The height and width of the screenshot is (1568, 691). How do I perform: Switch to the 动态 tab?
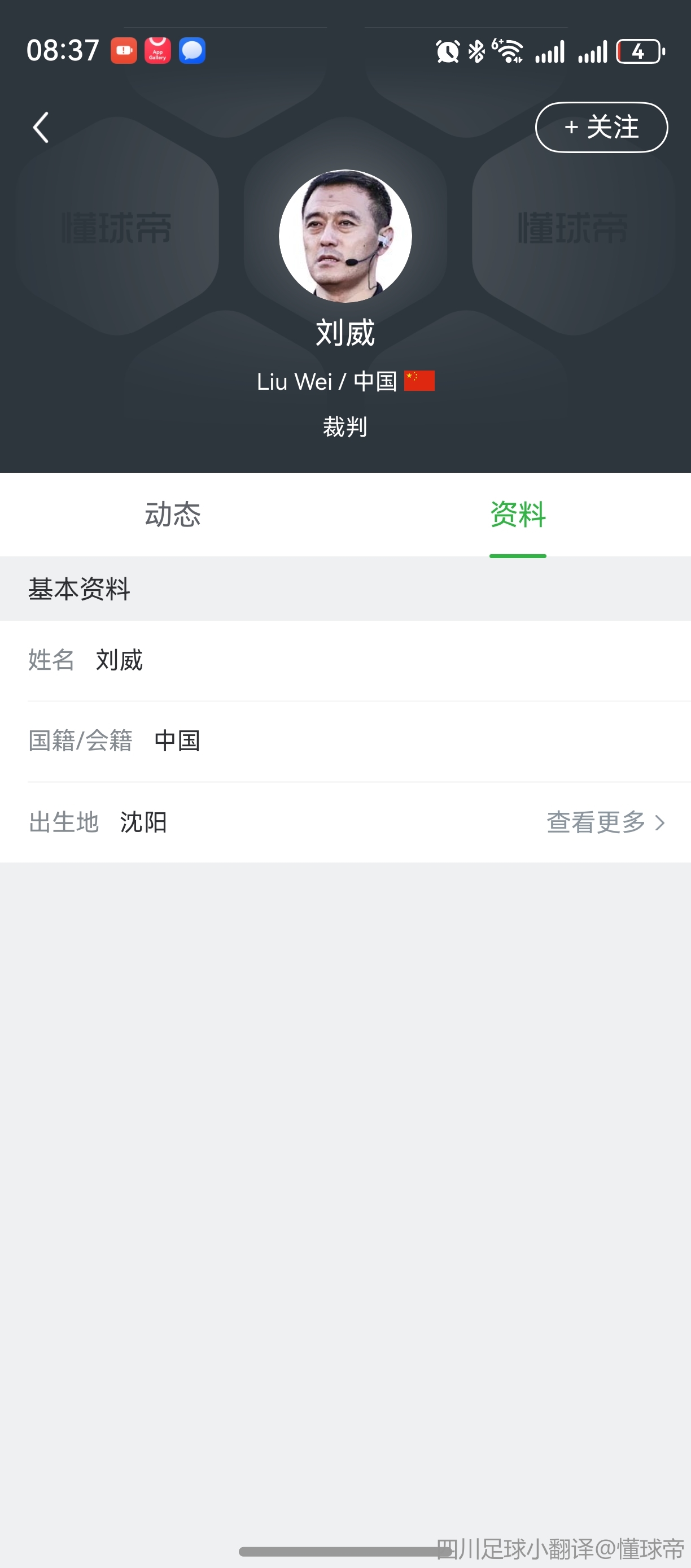[173, 515]
